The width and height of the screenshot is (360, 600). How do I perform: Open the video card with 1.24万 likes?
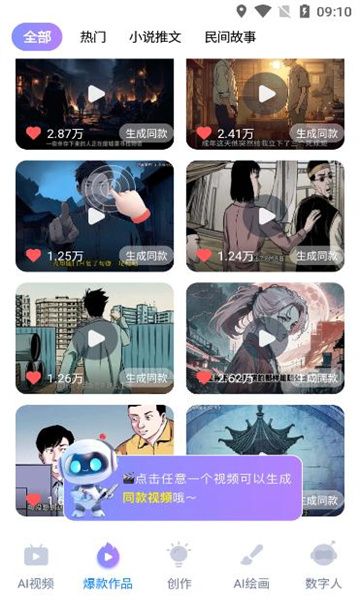point(265,216)
